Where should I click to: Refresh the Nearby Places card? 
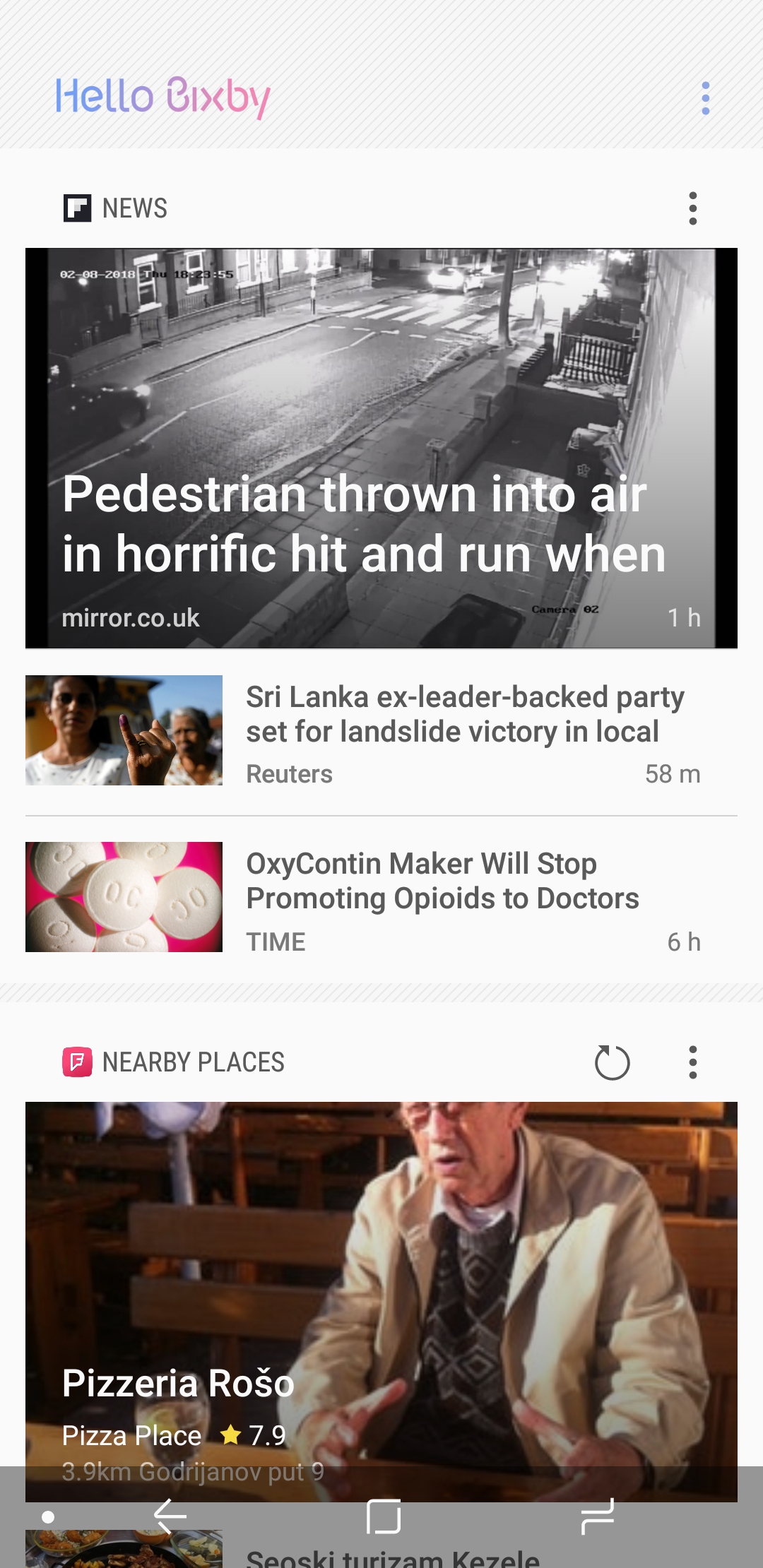tap(612, 1062)
